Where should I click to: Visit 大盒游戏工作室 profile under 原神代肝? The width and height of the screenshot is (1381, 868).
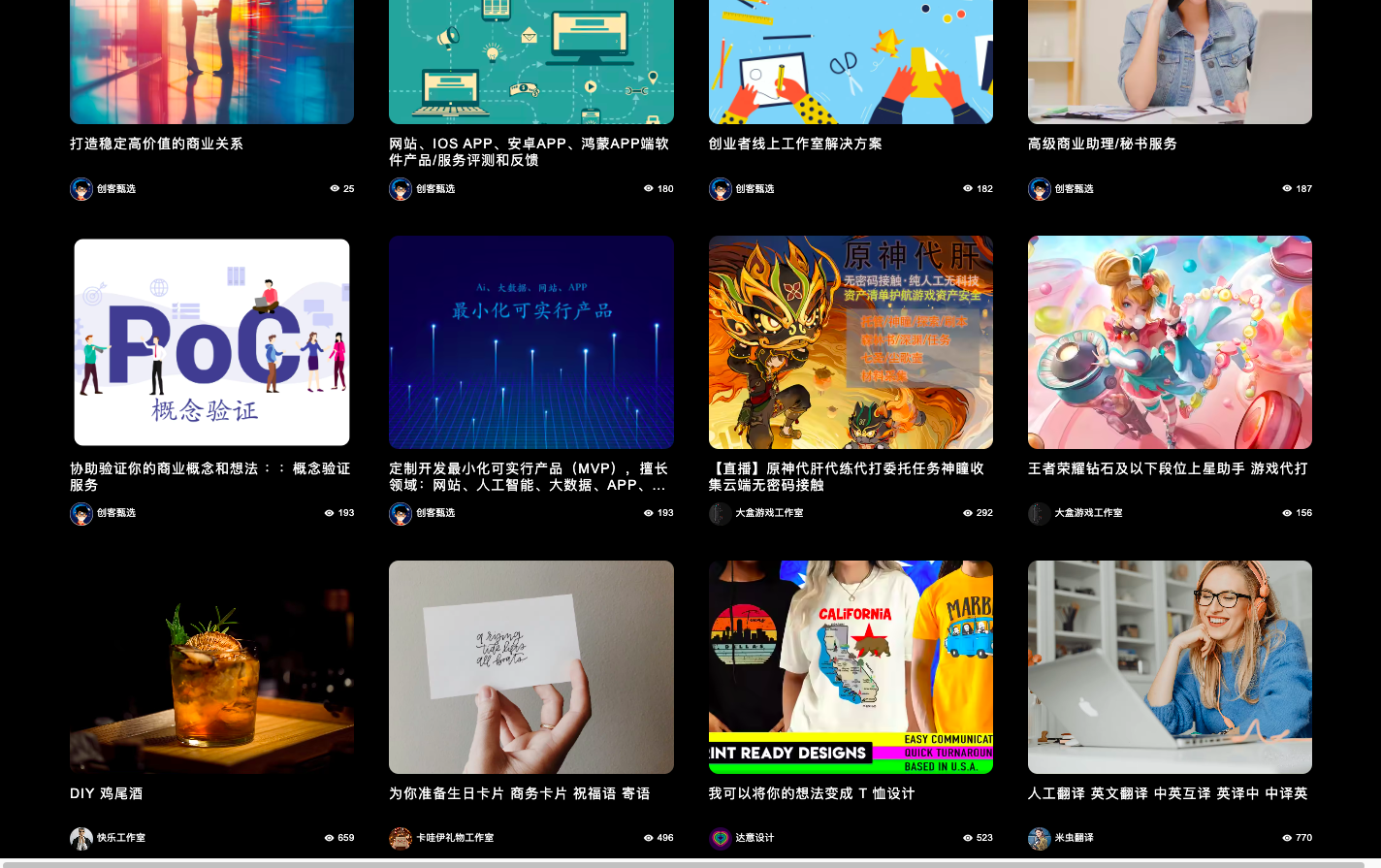(x=768, y=513)
